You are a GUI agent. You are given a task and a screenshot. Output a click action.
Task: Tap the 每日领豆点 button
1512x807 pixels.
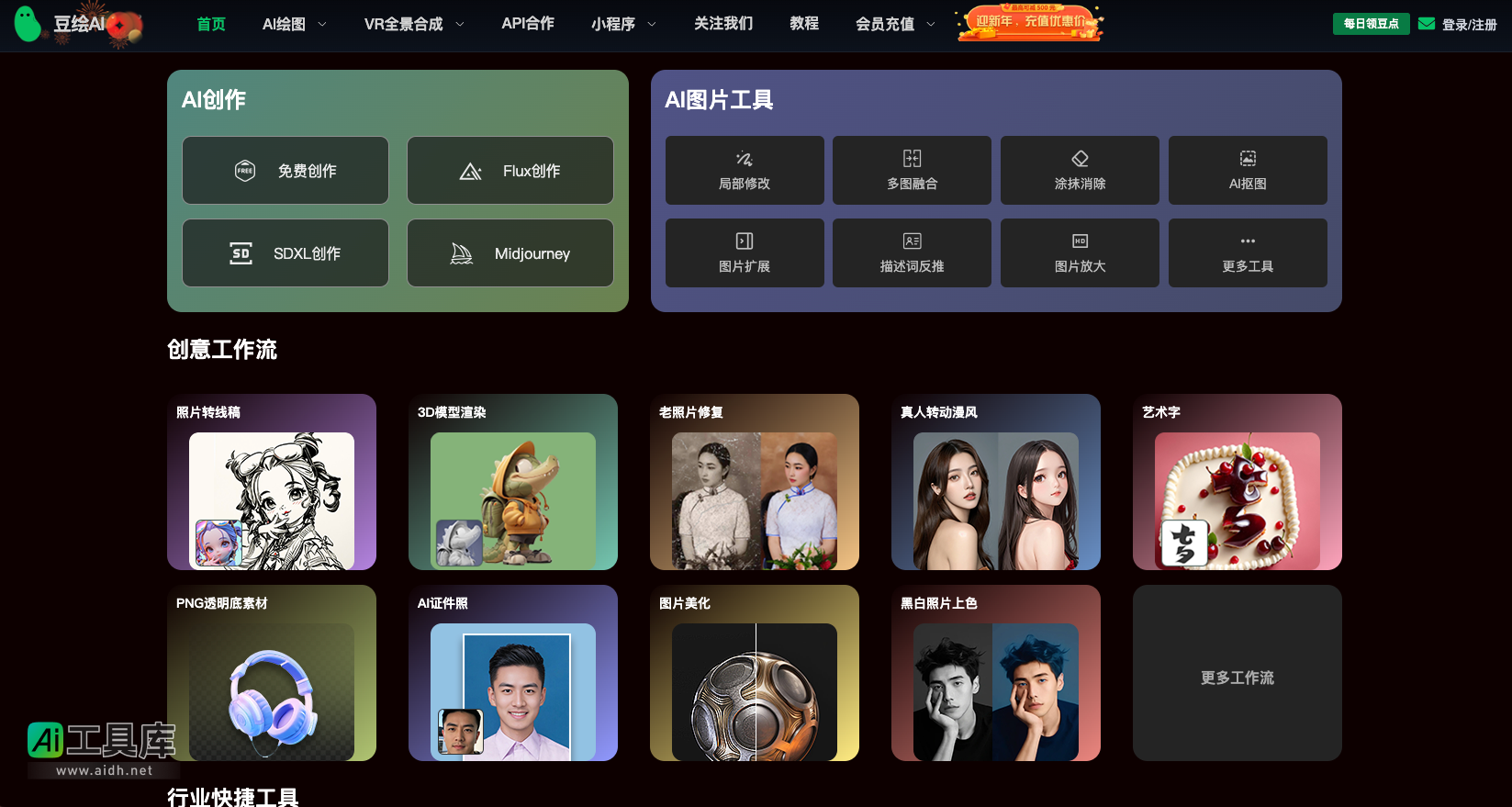(1371, 24)
